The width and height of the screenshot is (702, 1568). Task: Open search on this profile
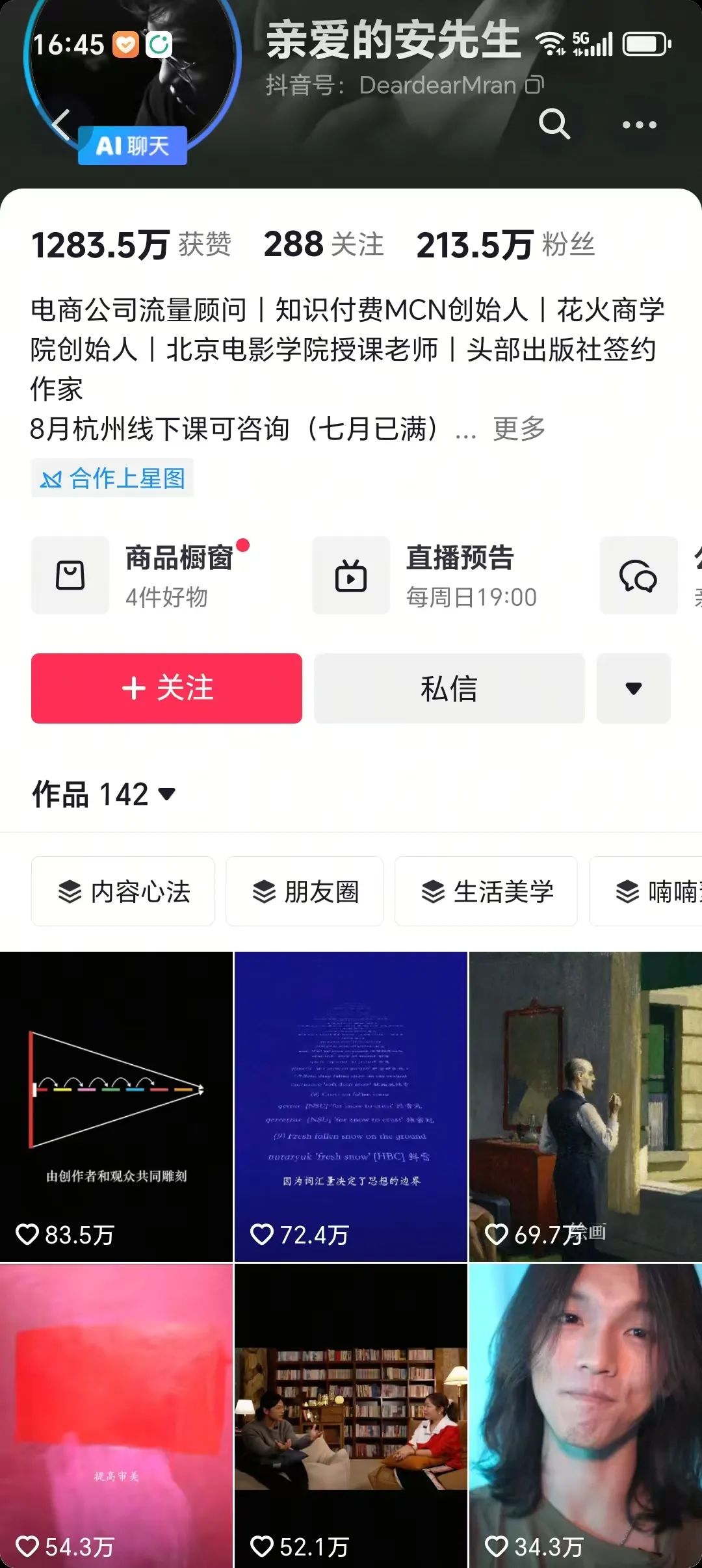click(554, 124)
